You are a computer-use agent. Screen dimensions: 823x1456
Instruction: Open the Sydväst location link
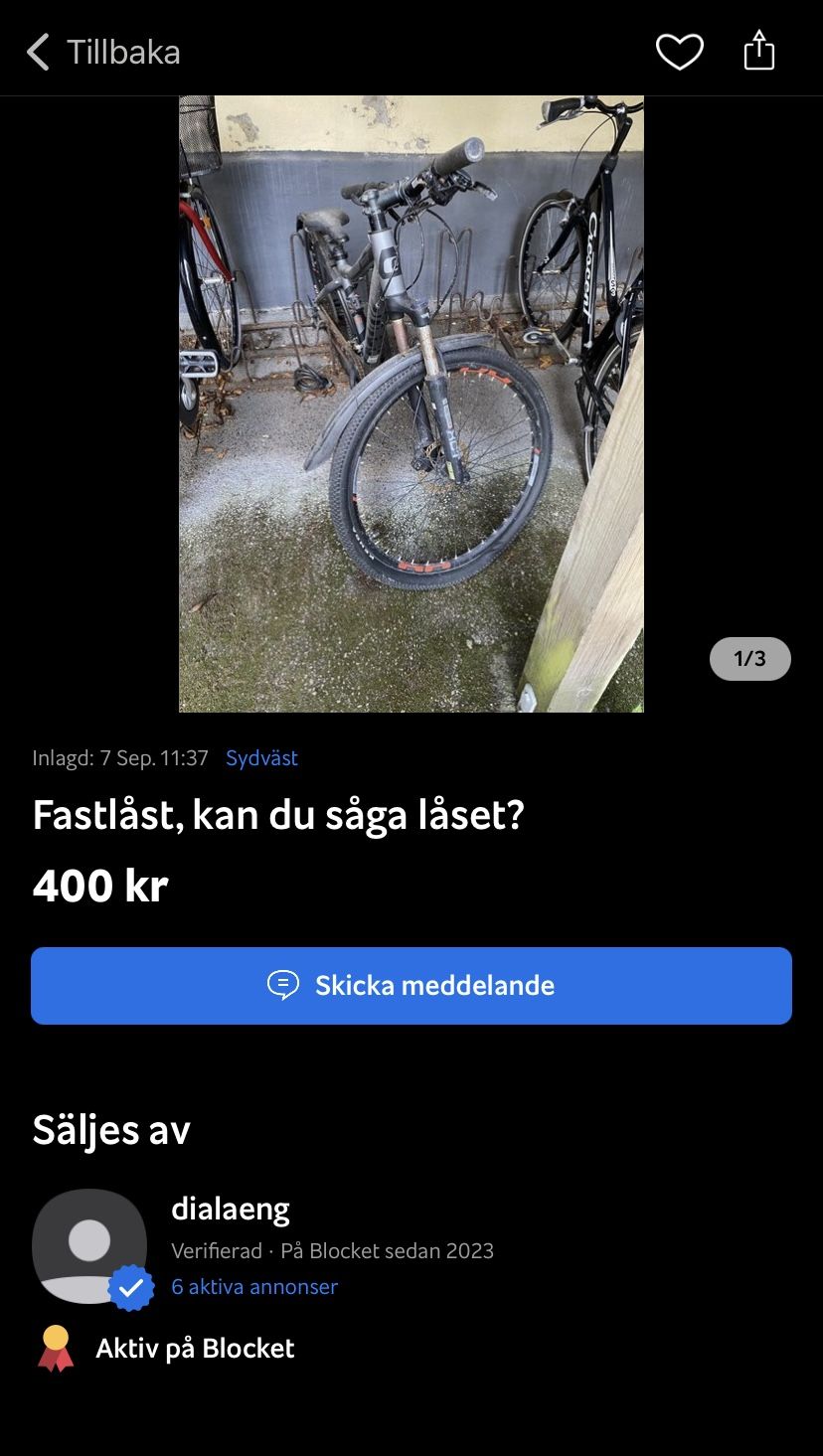pos(261,757)
